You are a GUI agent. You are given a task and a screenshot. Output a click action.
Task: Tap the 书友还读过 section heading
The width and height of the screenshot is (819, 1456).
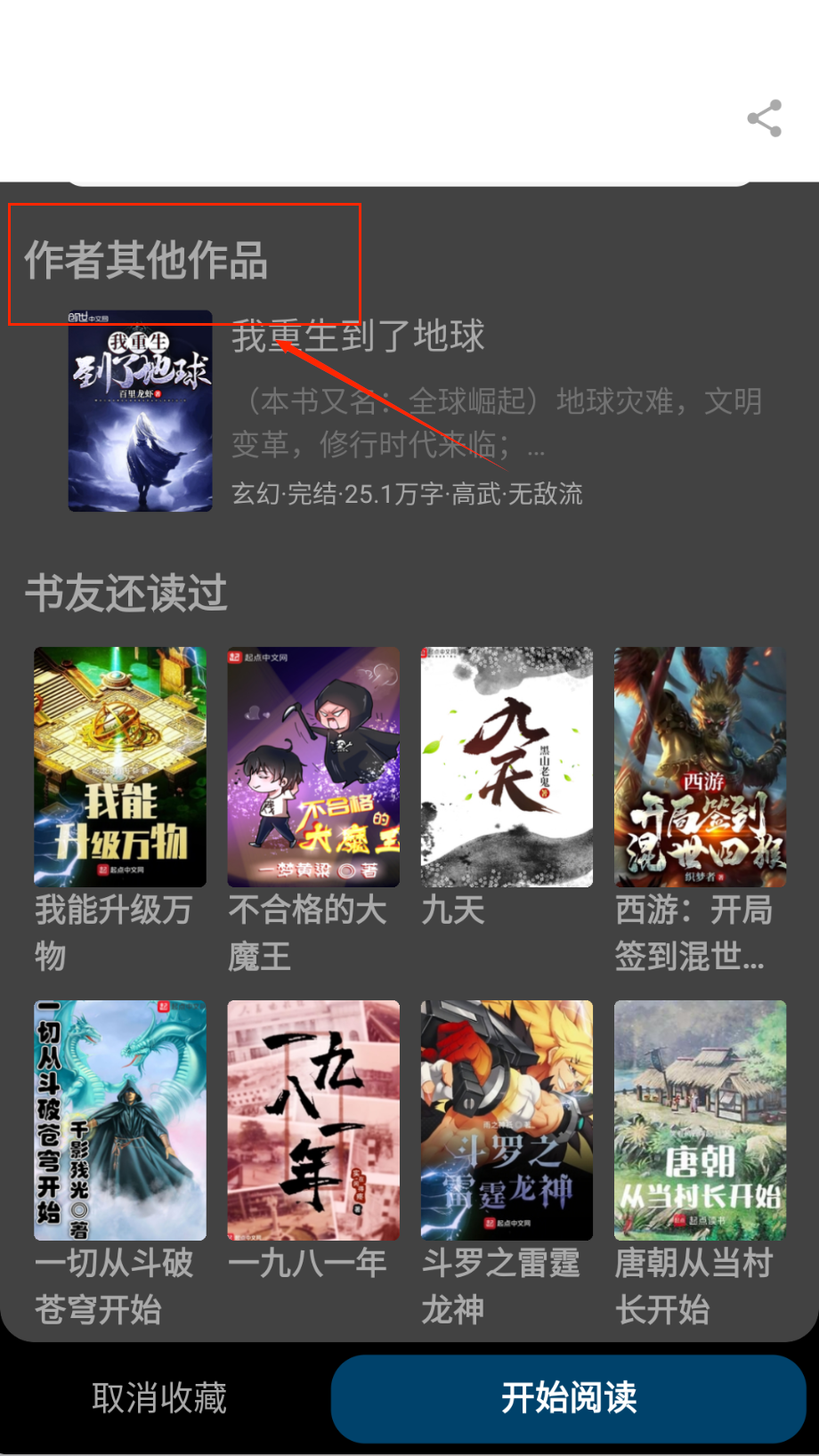[x=126, y=594]
